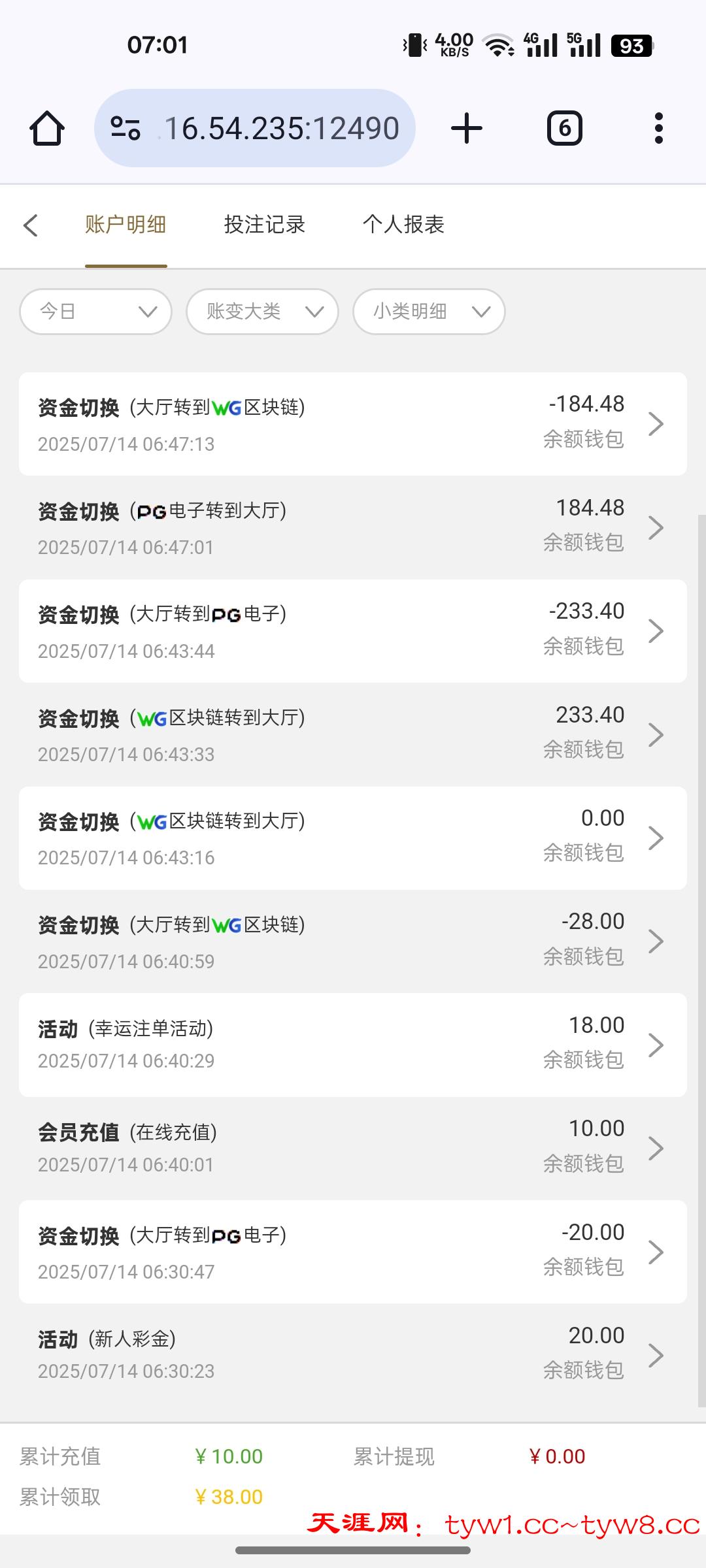
Task: Open the 新人彩金 20.00 record
Action: tap(353, 1355)
